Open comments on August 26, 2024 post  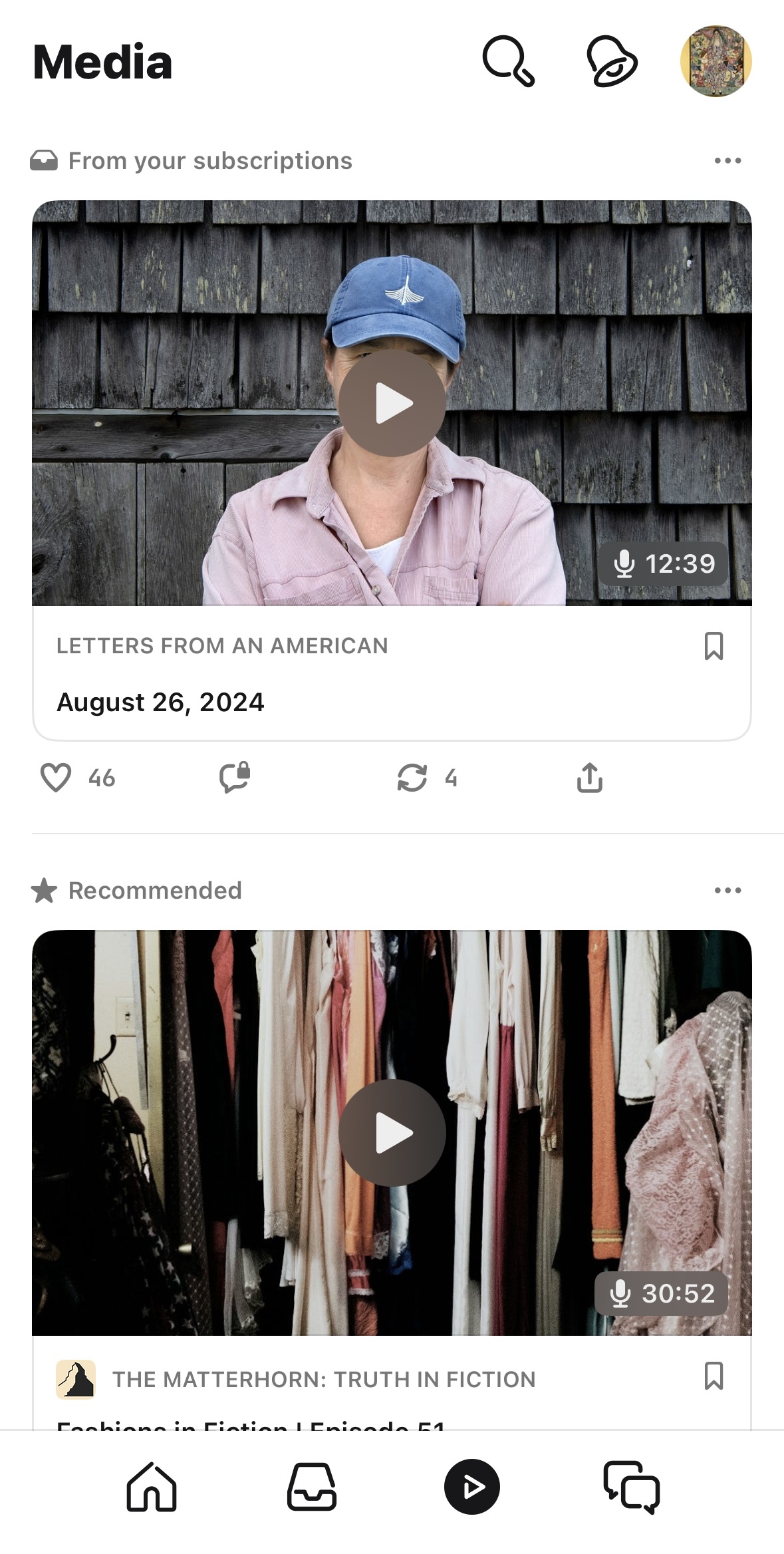point(235,777)
